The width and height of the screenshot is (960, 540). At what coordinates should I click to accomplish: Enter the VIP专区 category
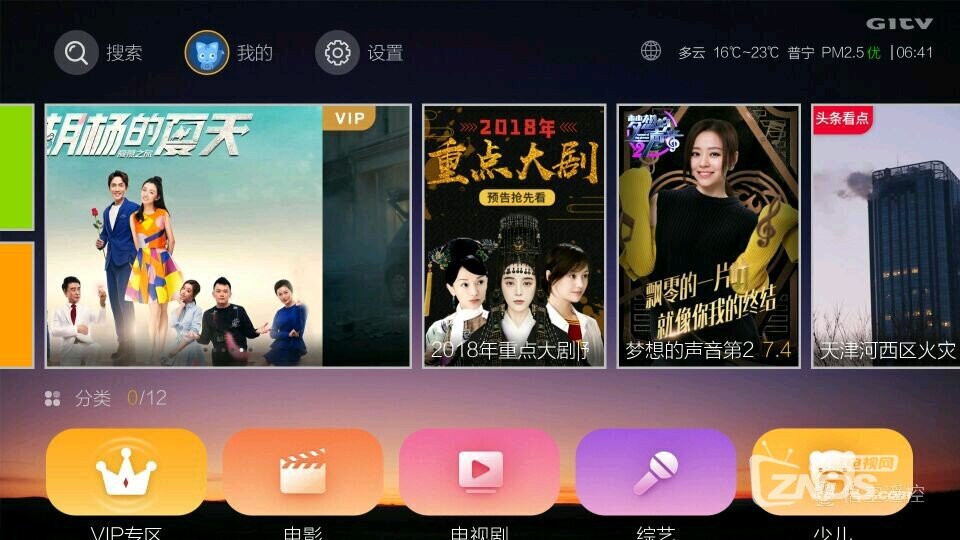point(126,473)
